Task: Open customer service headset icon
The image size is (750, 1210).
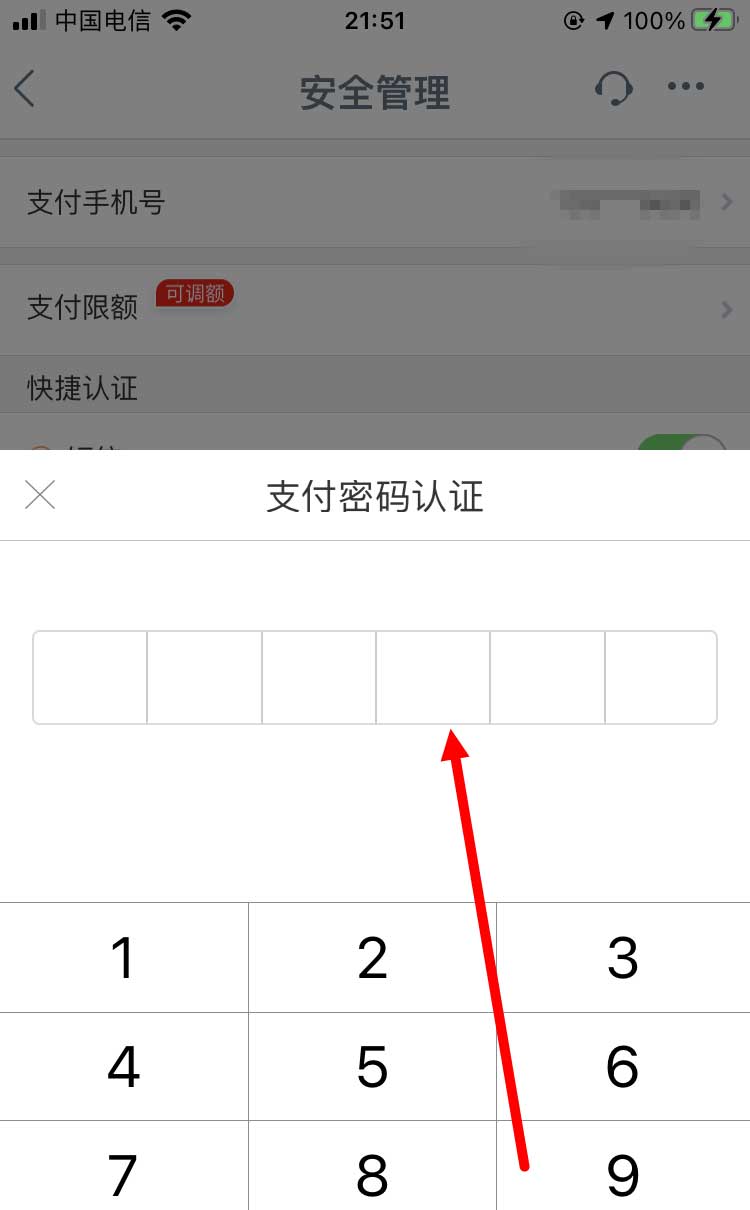Action: (613, 88)
